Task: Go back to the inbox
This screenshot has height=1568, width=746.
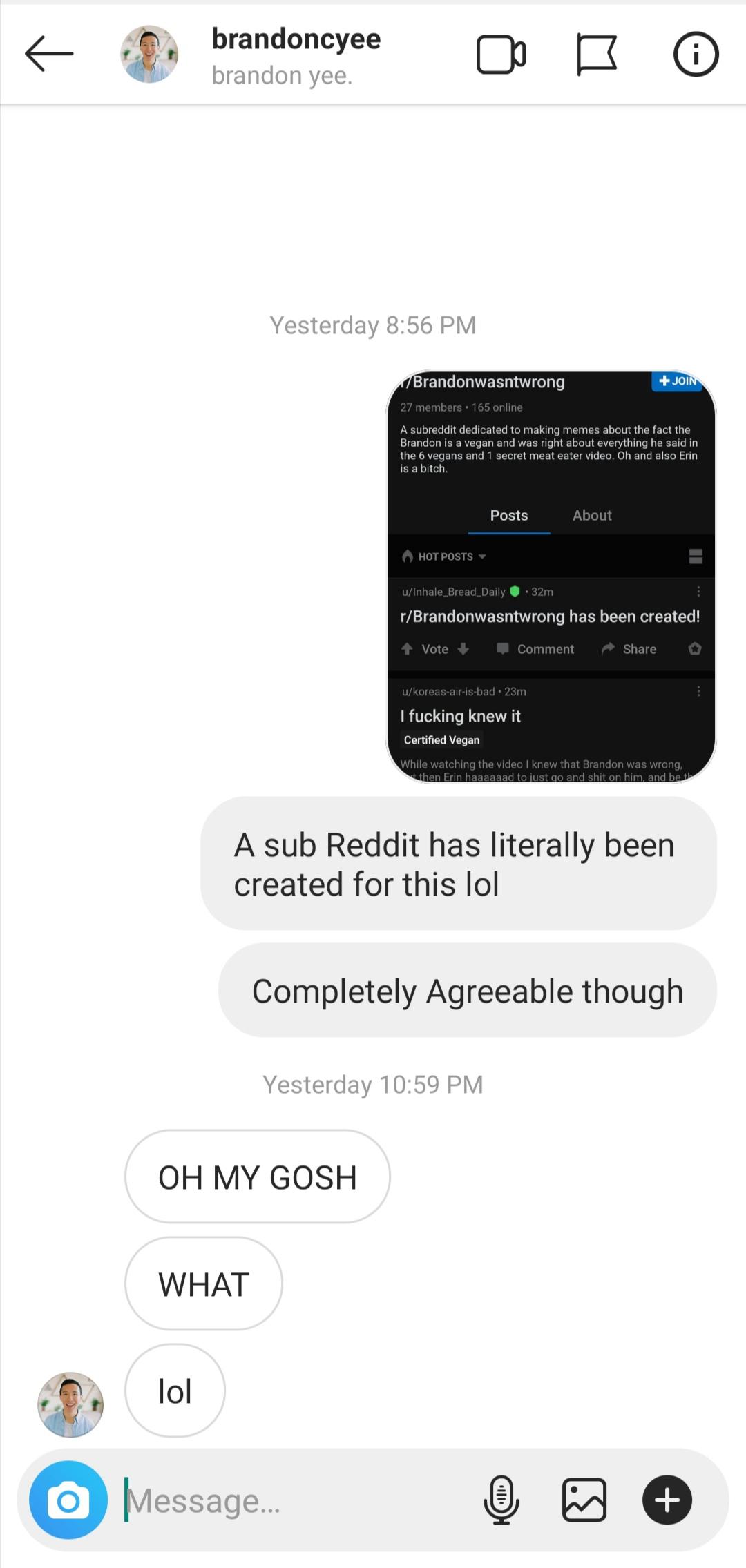Action: [x=49, y=54]
